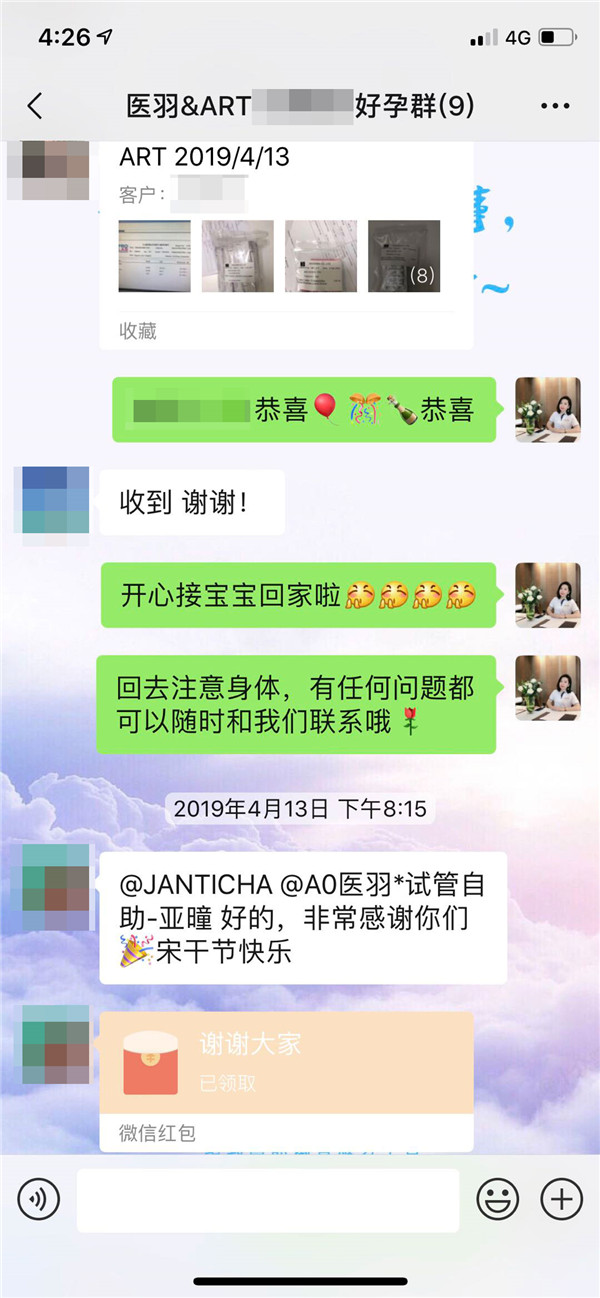Focus the message text field
Image resolution: width=600 pixels, height=1298 pixels.
pos(268,1199)
